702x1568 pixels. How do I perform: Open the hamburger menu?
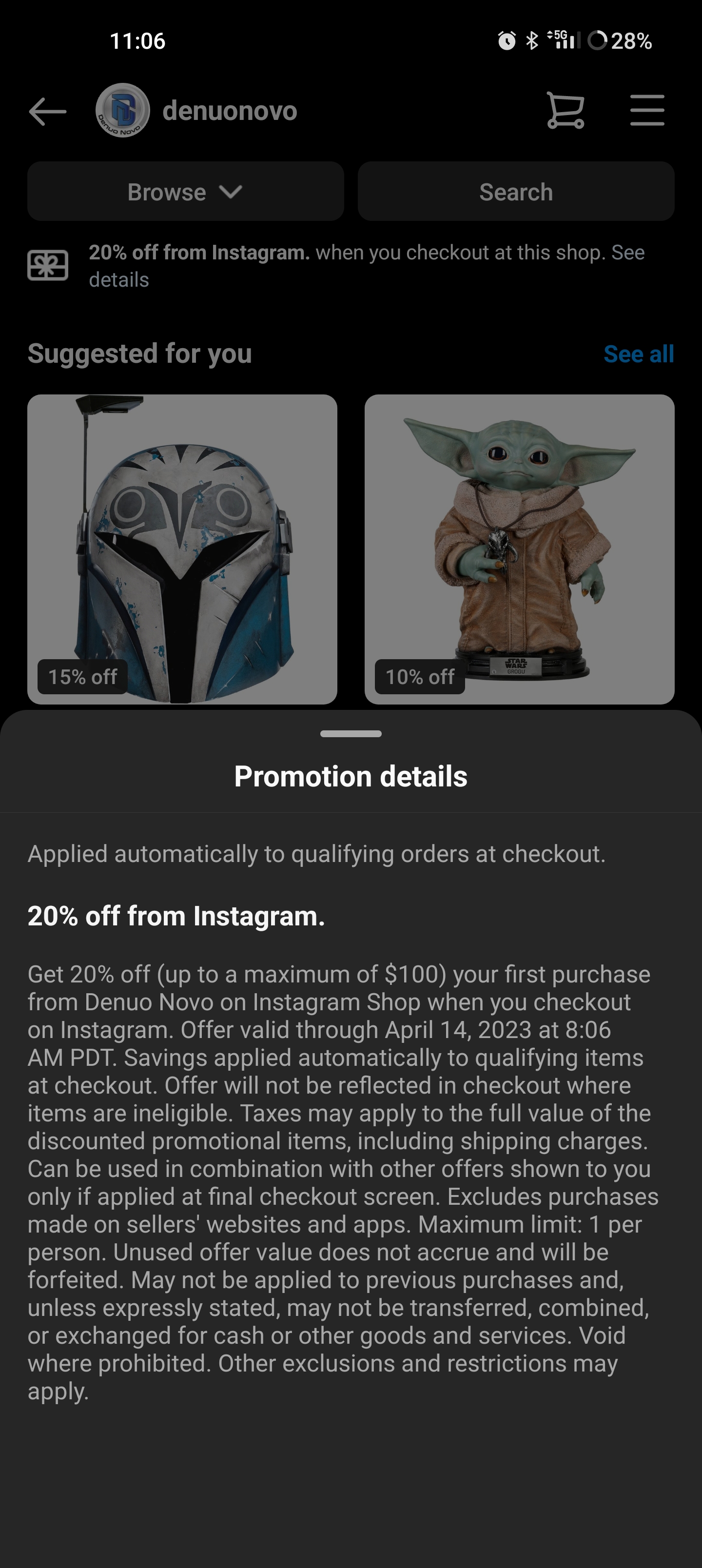pos(647,110)
